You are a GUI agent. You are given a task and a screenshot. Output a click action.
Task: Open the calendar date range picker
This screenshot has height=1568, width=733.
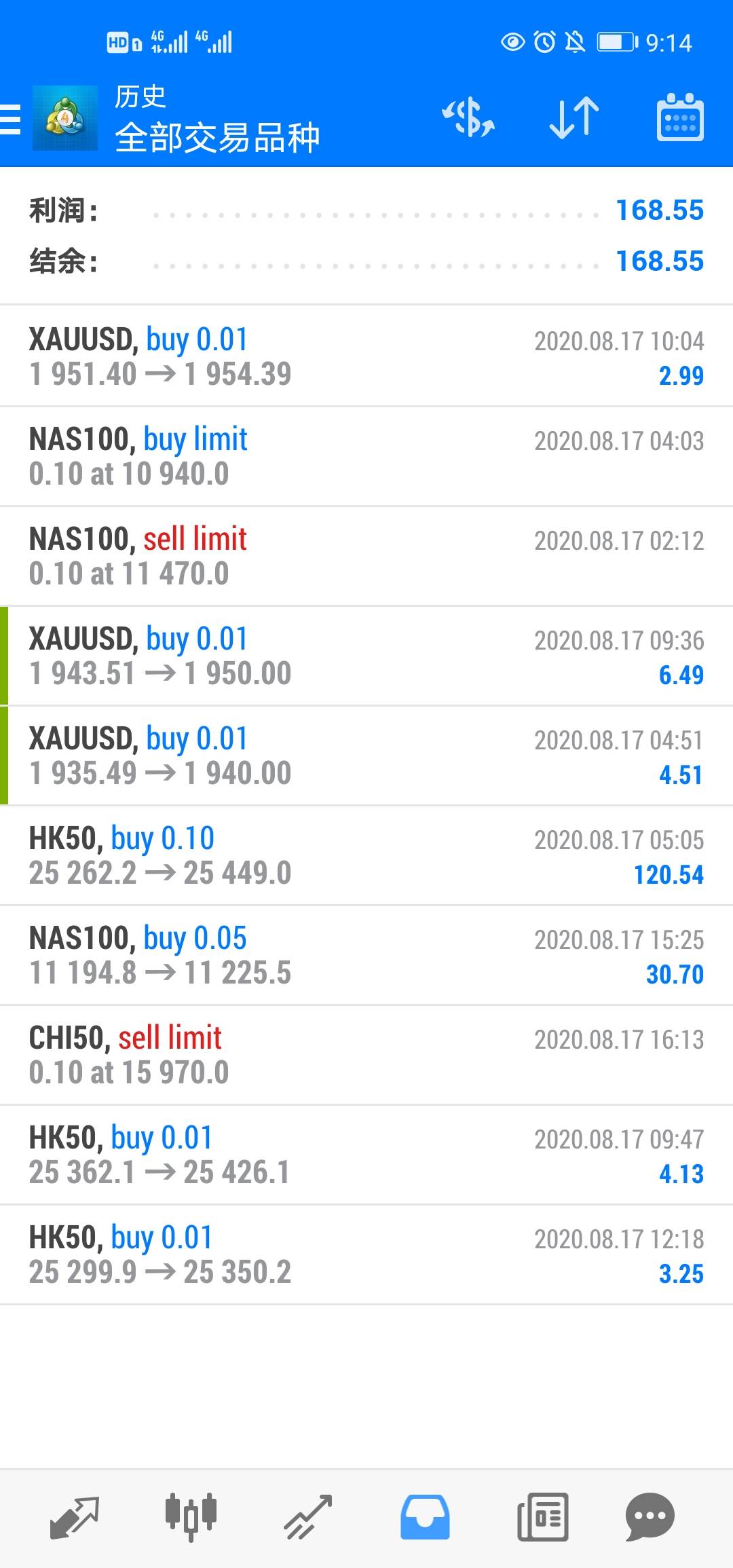pyautogui.click(x=679, y=119)
